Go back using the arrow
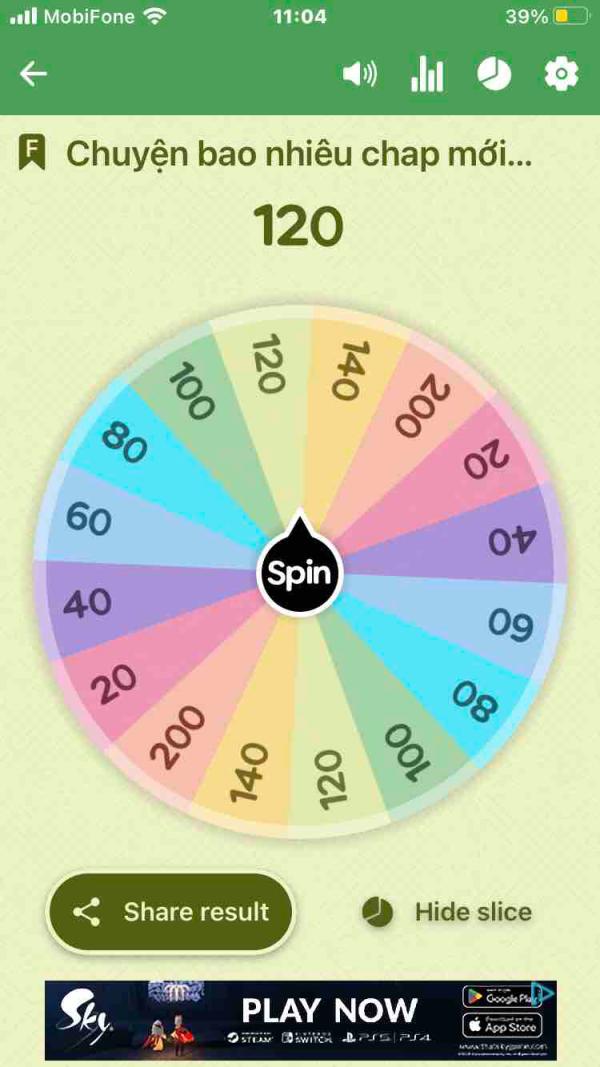 [x=34, y=74]
